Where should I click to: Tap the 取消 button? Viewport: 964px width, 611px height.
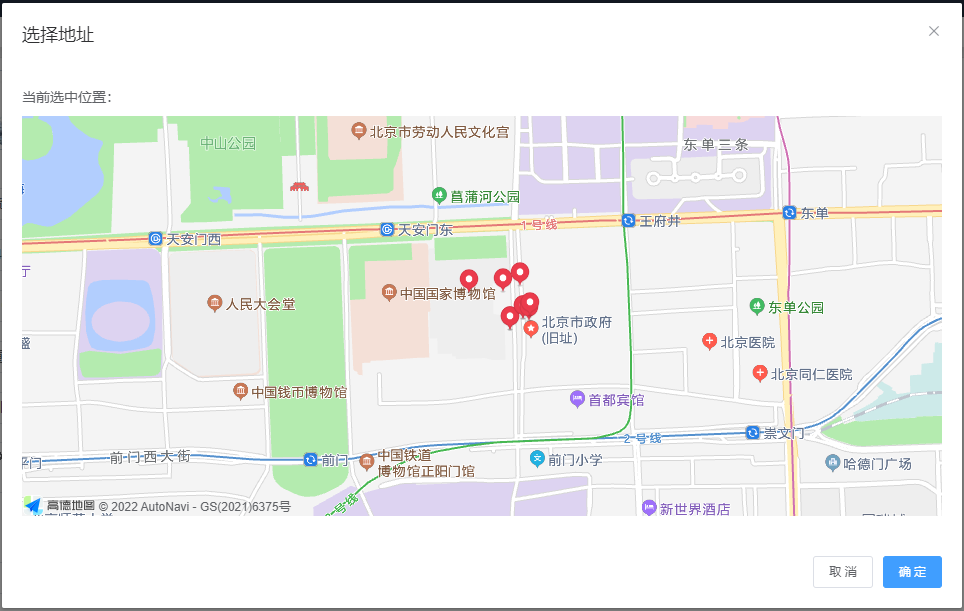click(842, 572)
